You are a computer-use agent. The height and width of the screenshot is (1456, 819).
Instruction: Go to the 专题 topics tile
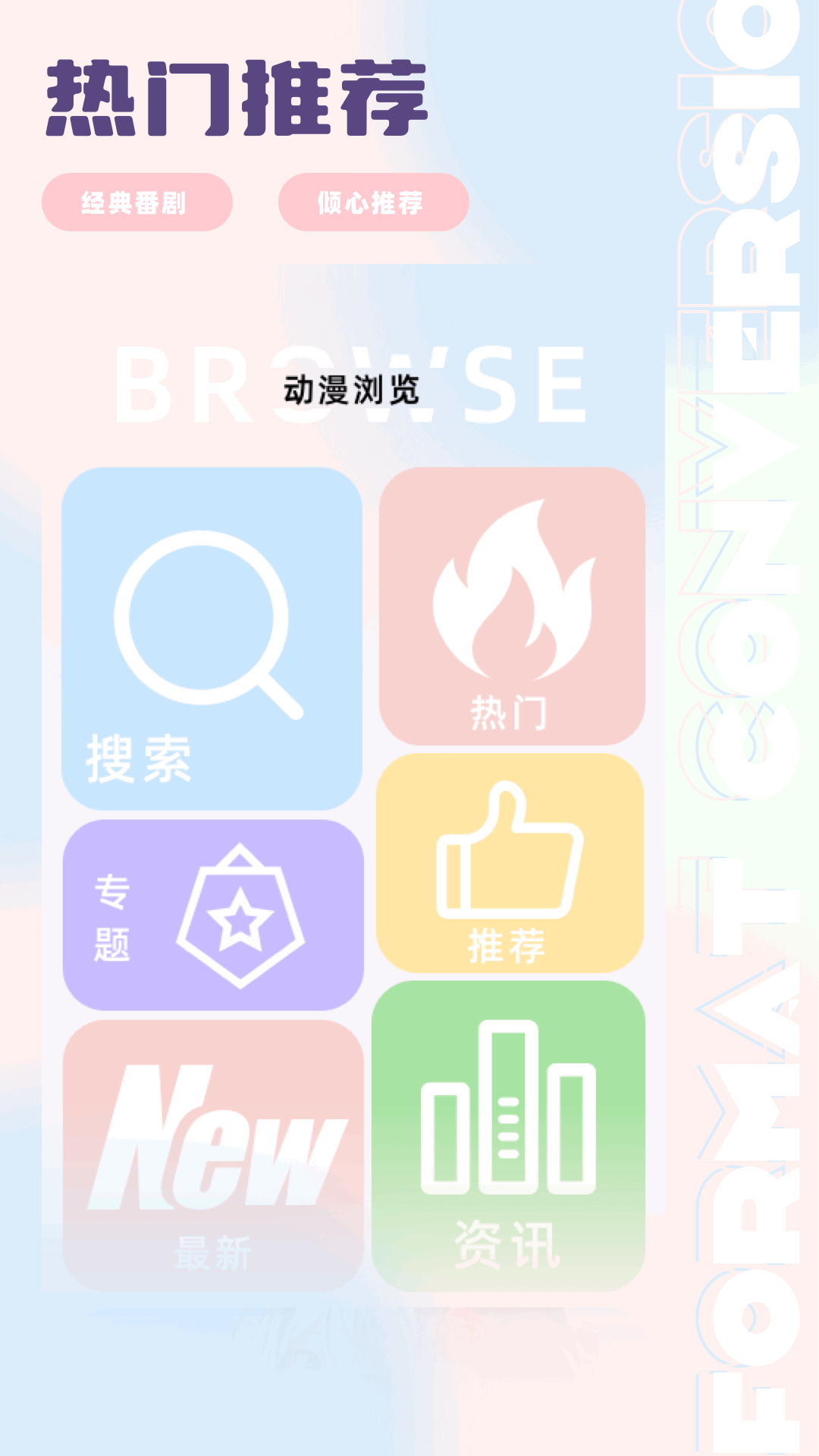213,915
